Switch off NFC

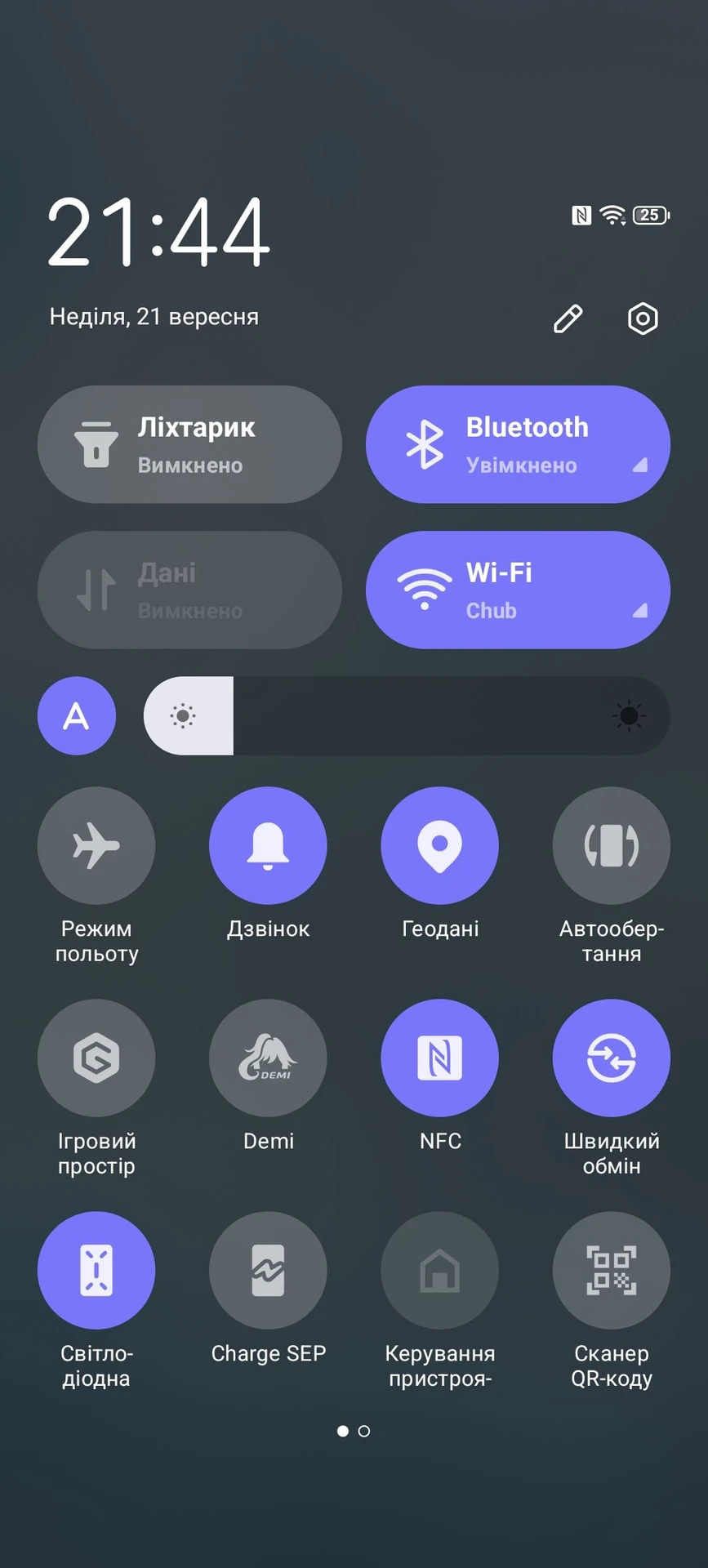(440, 1058)
